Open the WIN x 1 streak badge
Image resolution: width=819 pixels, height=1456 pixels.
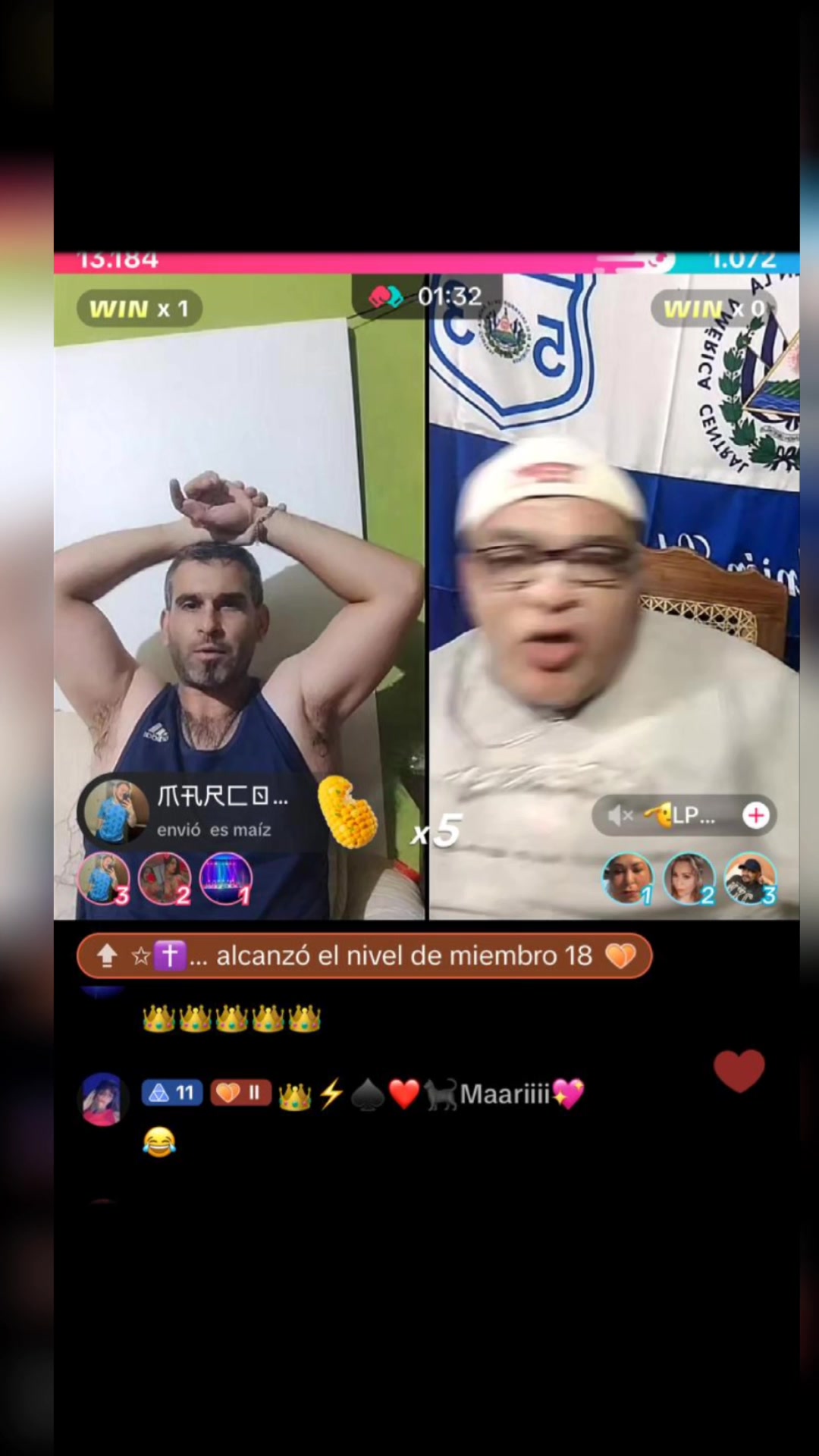pyautogui.click(x=139, y=309)
